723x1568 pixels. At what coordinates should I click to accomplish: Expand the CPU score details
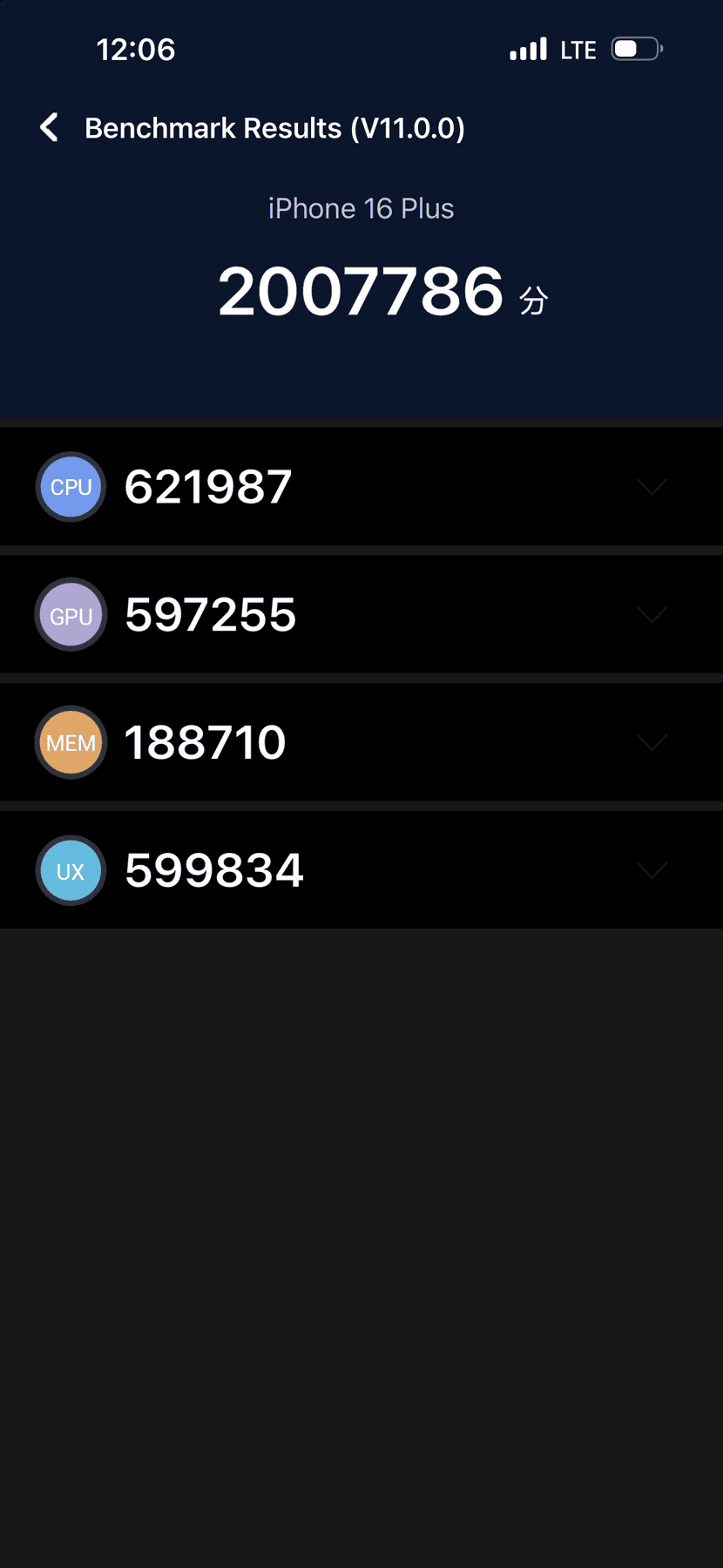click(652, 487)
